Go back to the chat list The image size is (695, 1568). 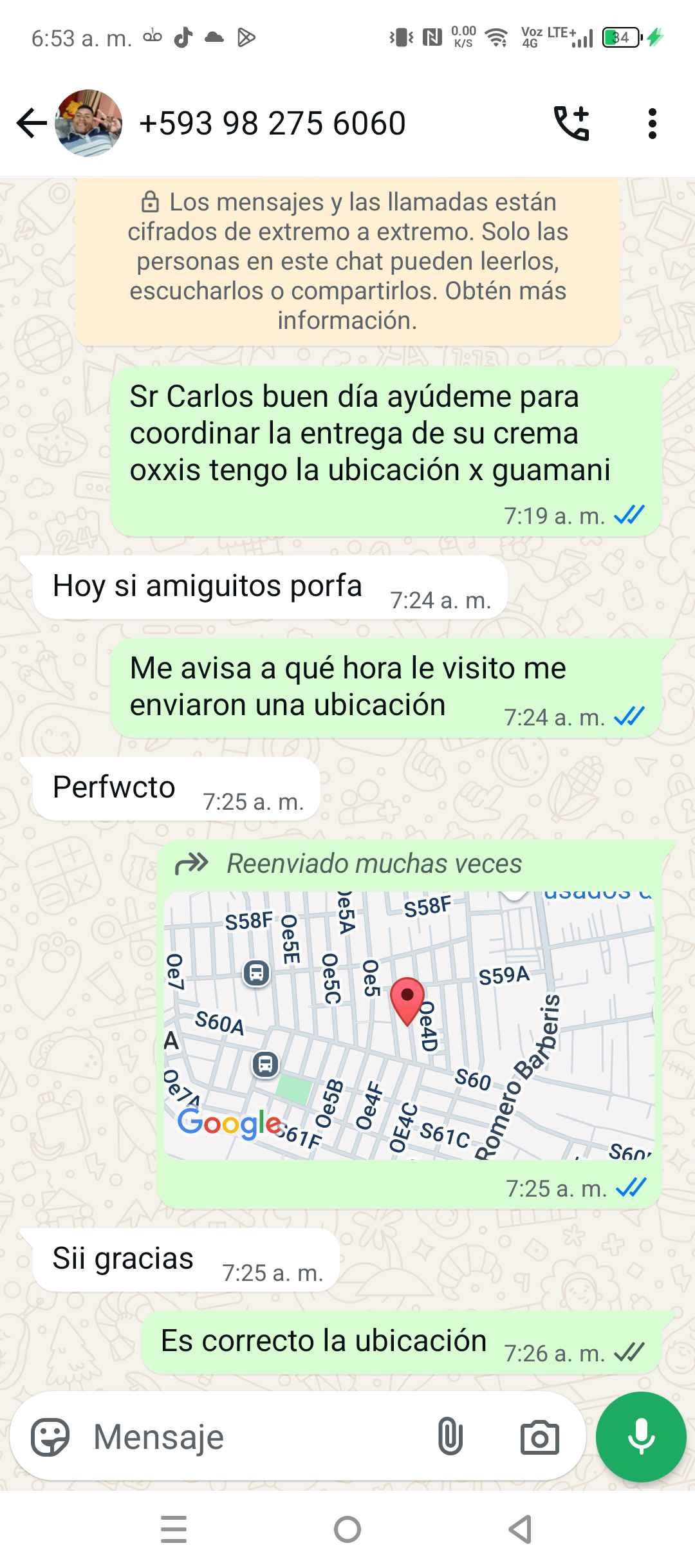31,123
